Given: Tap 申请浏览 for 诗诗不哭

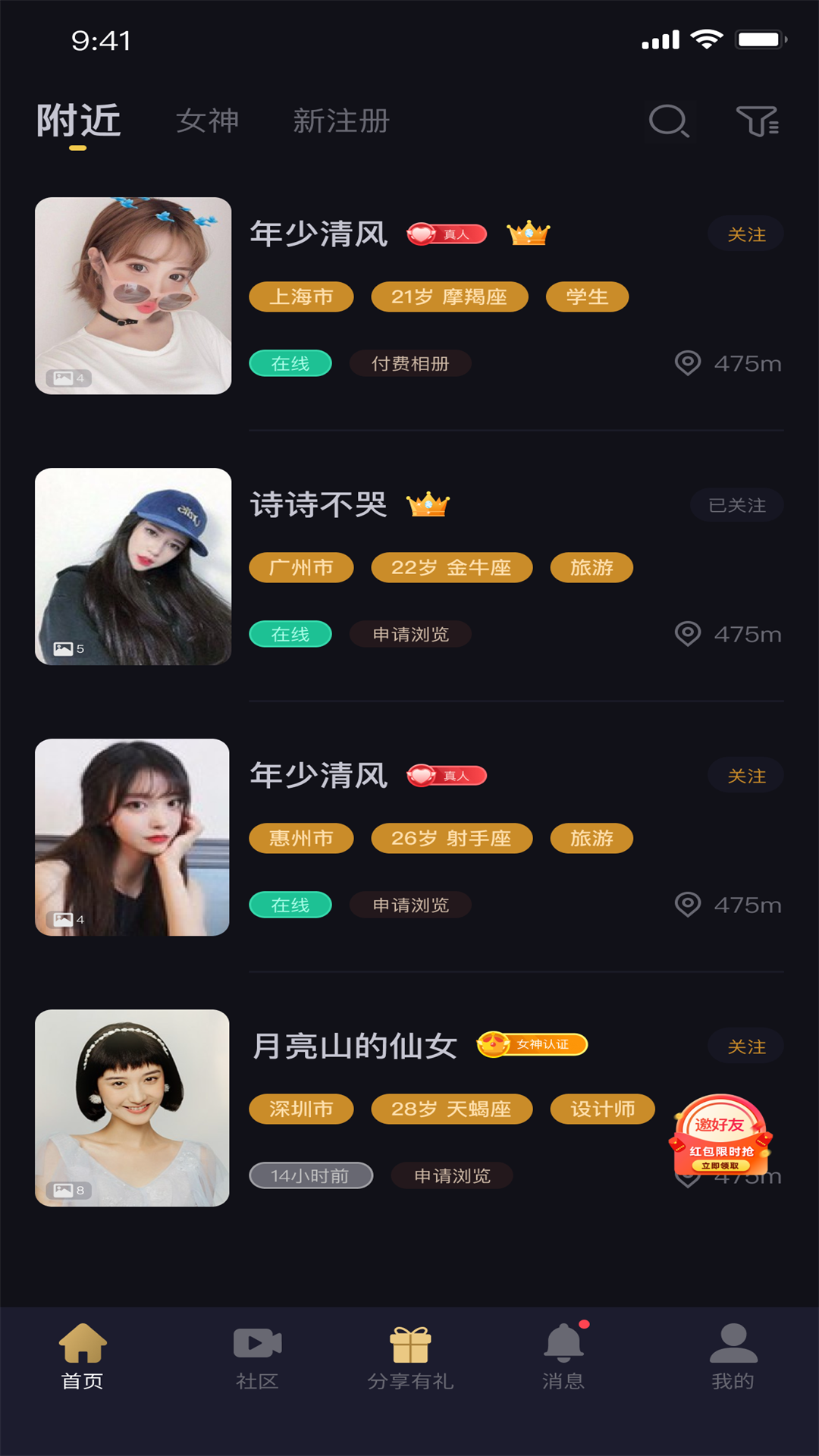Looking at the screenshot, I should 410,634.
